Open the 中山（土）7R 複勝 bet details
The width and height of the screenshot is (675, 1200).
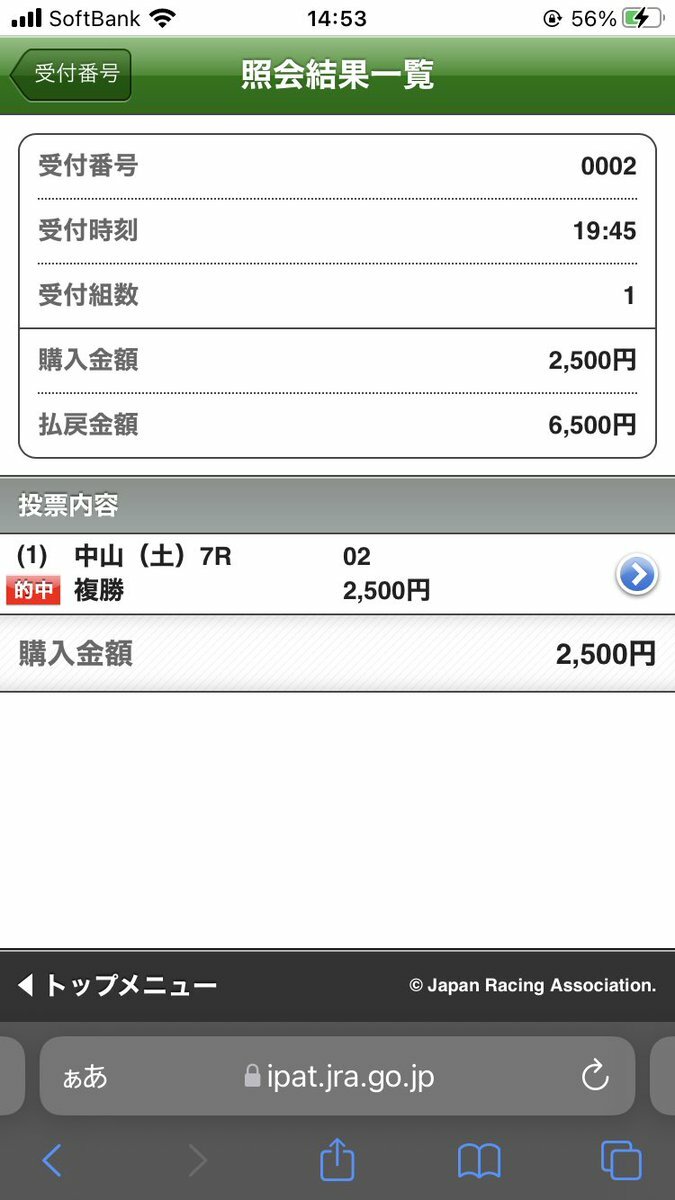coord(337,574)
